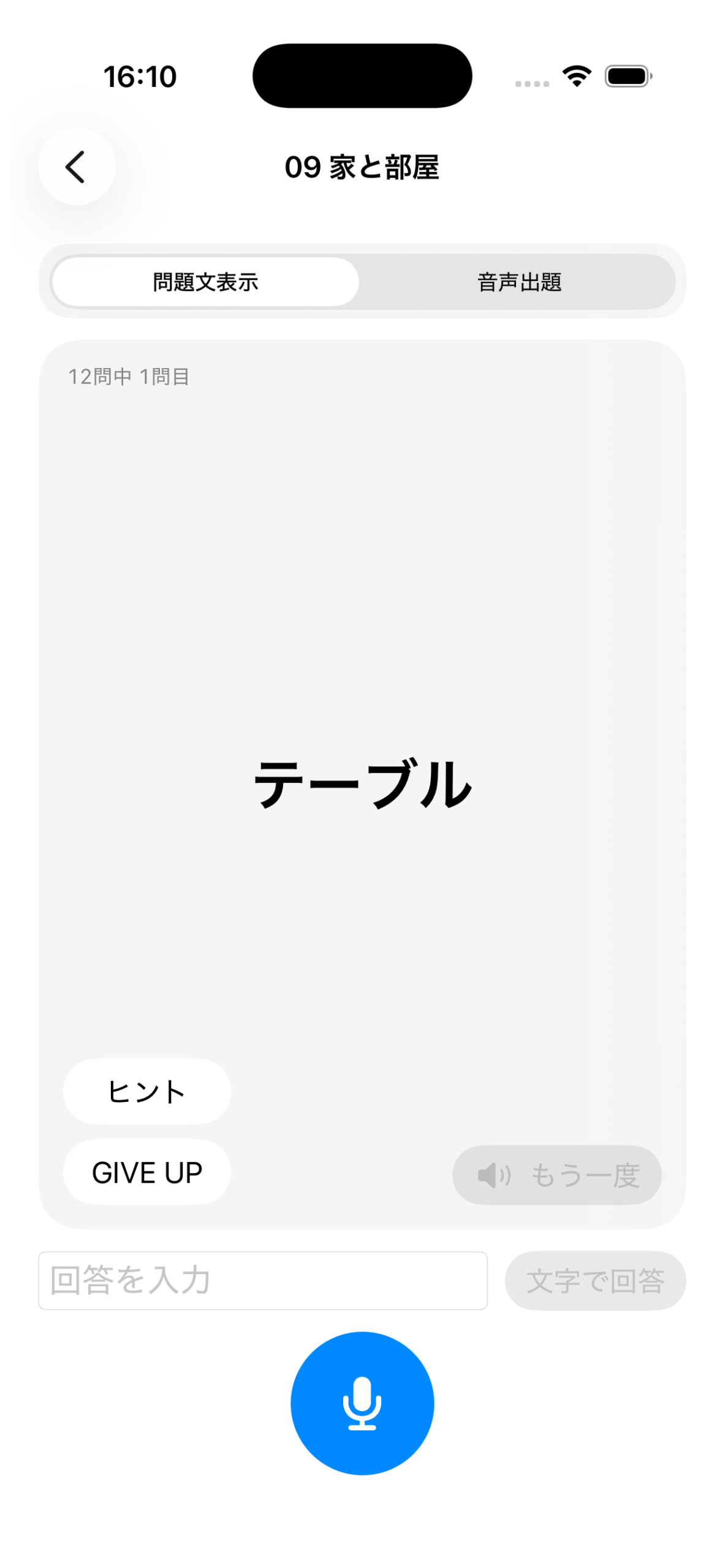Switch to the 音声出題 mode
Image resolution: width=725 pixels, height=1568 pixels.
(x=519, y=282)
